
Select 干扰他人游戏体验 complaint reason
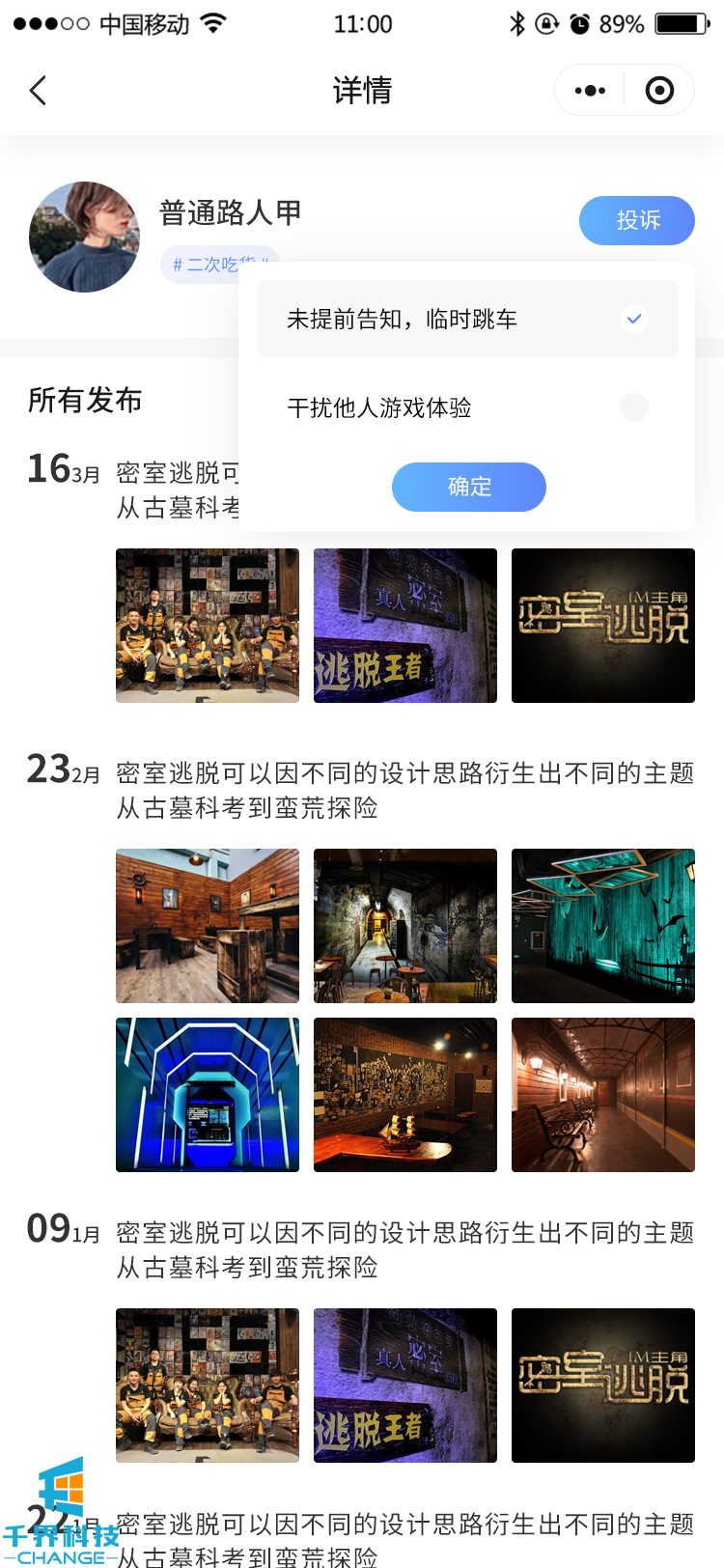pyautogui.click(x=467, y=407)
